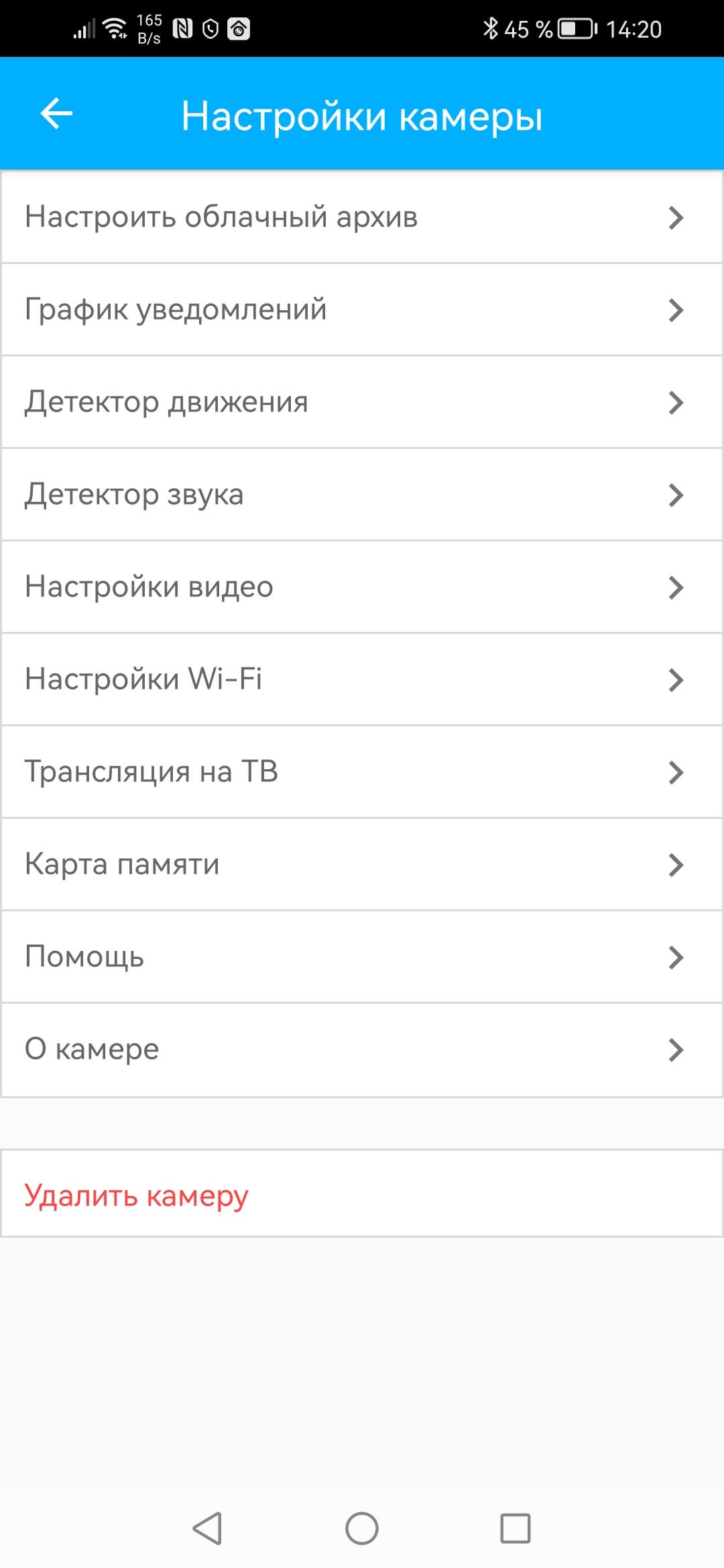The width and height of the screenshot is (724, 1568).
Task: View the О камере info
Action: (362, 1049)
